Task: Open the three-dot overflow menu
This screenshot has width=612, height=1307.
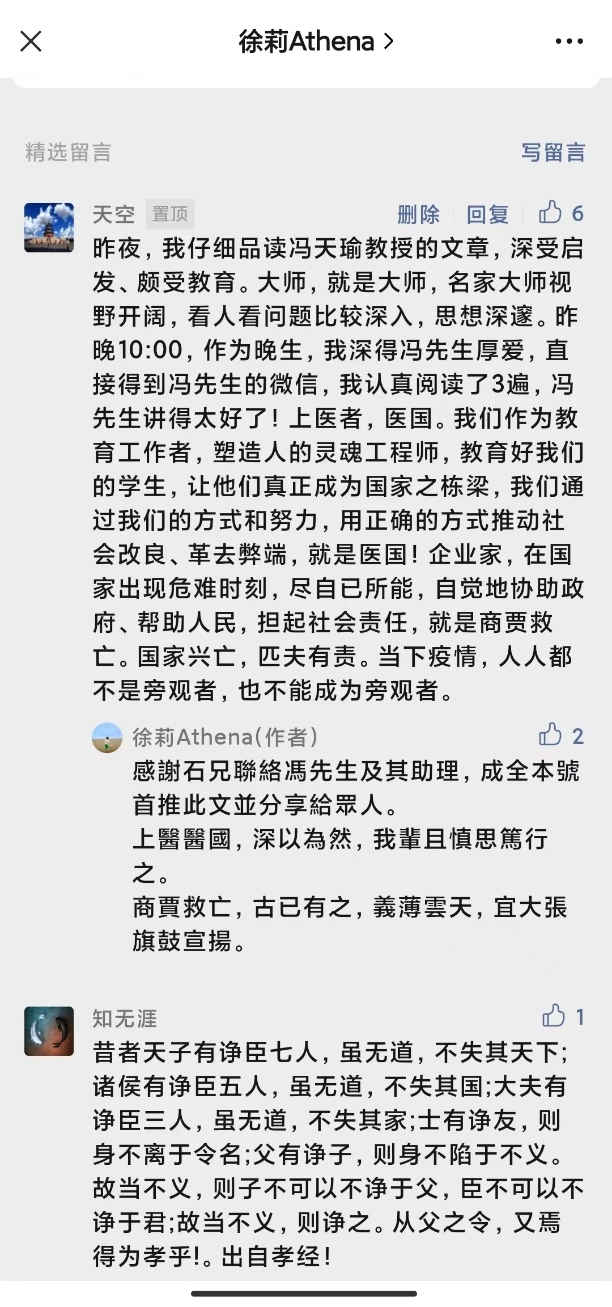Action: pyautogui.click(x=569, y=41)
